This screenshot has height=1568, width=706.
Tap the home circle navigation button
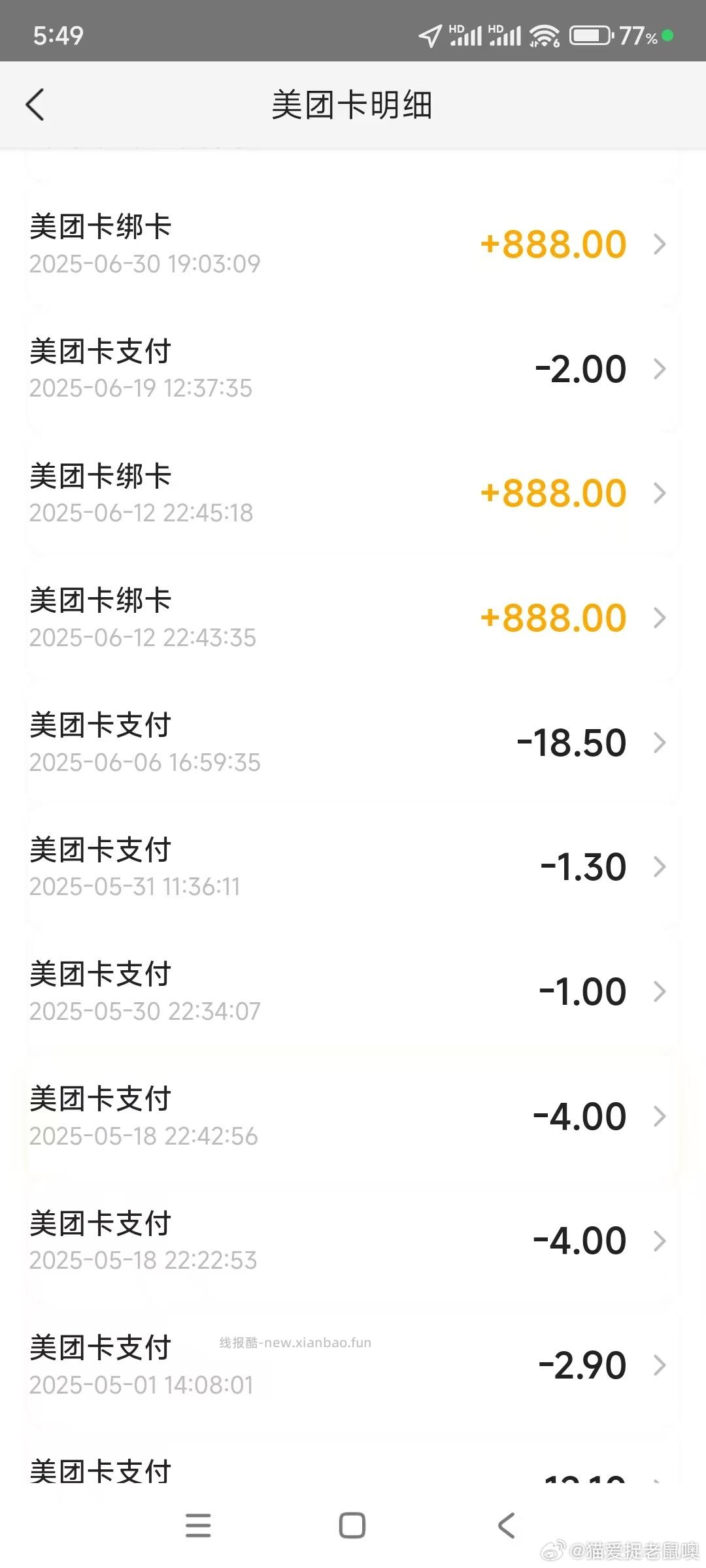(353, 1526)
